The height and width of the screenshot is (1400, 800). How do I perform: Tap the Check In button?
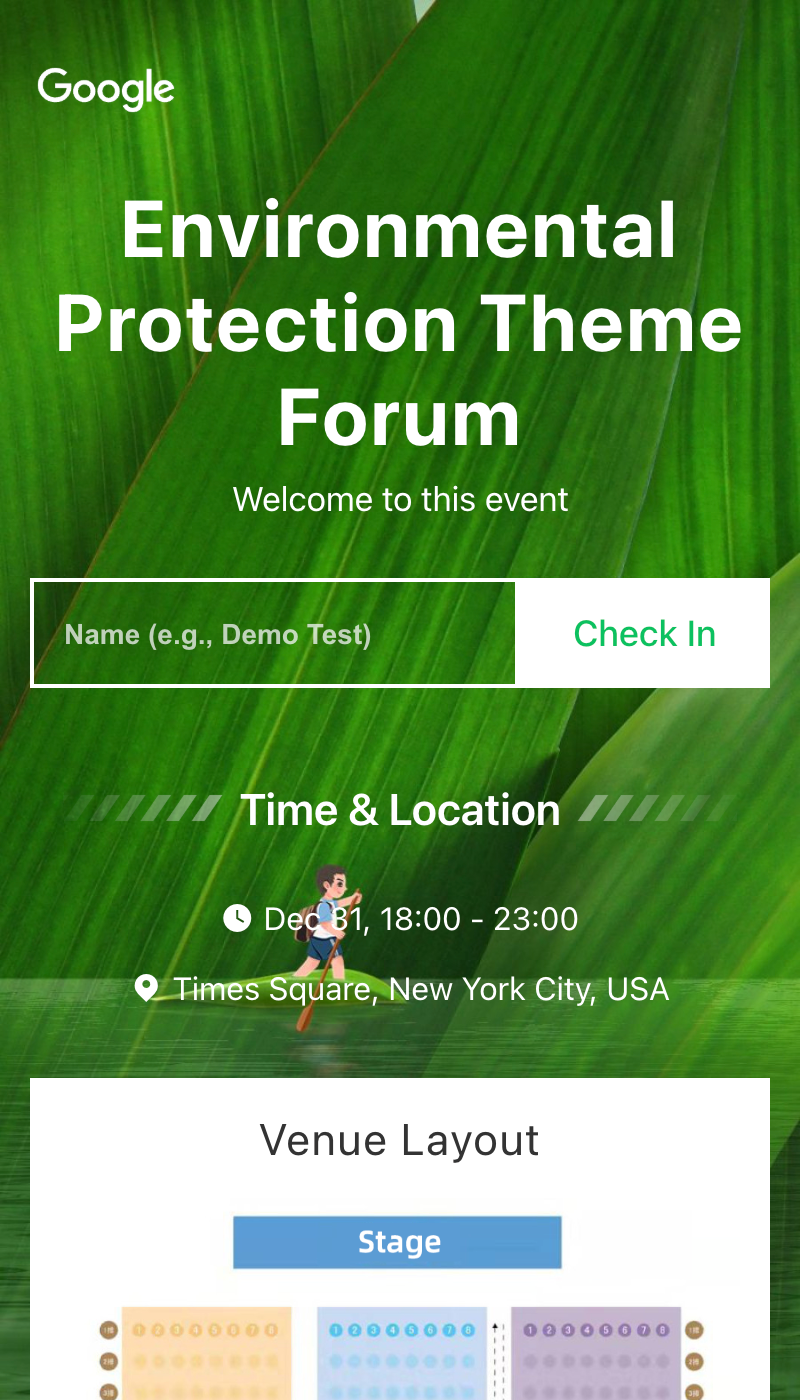click(x=643, y=633)
